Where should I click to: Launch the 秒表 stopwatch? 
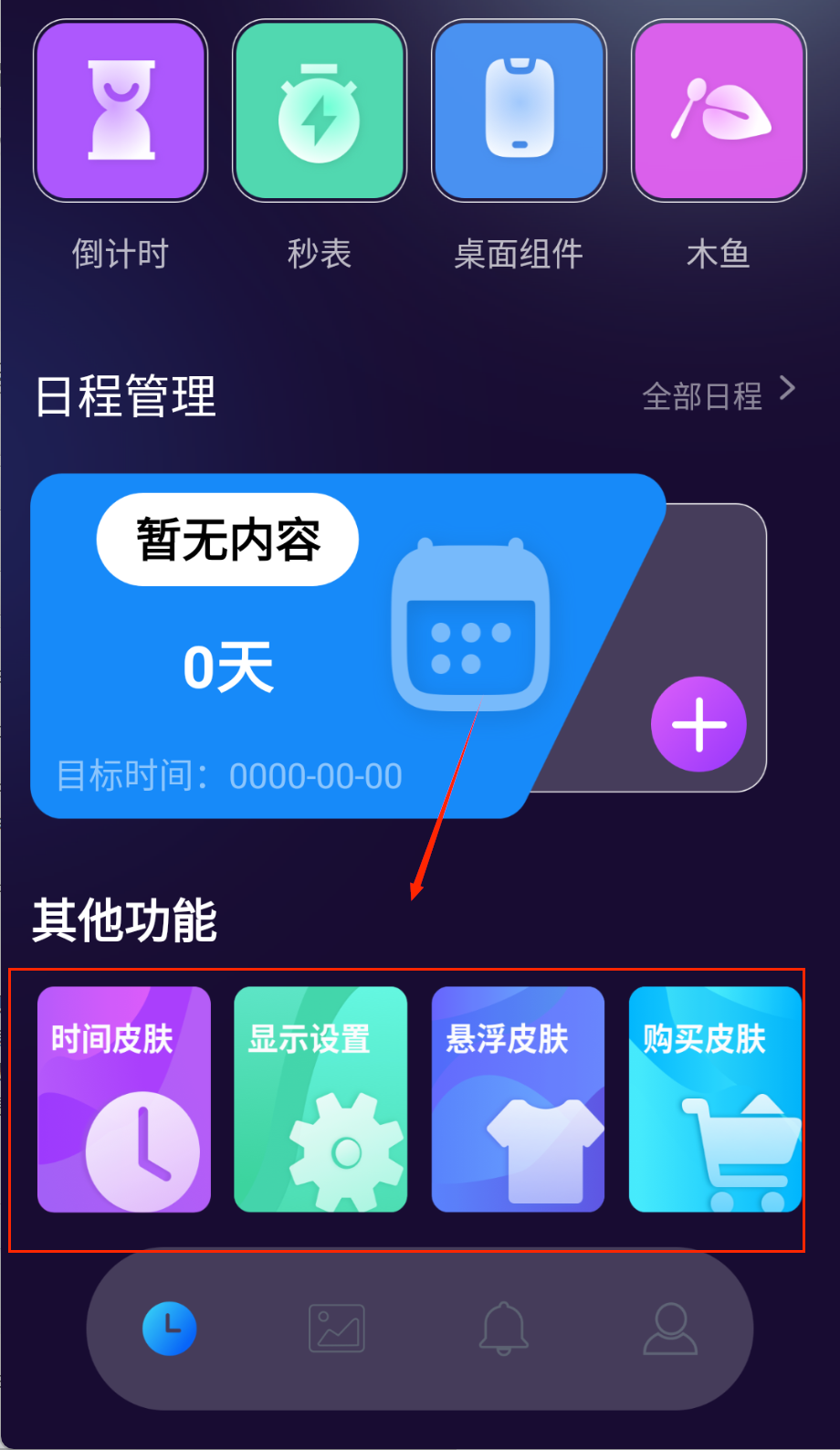[319, 111]
